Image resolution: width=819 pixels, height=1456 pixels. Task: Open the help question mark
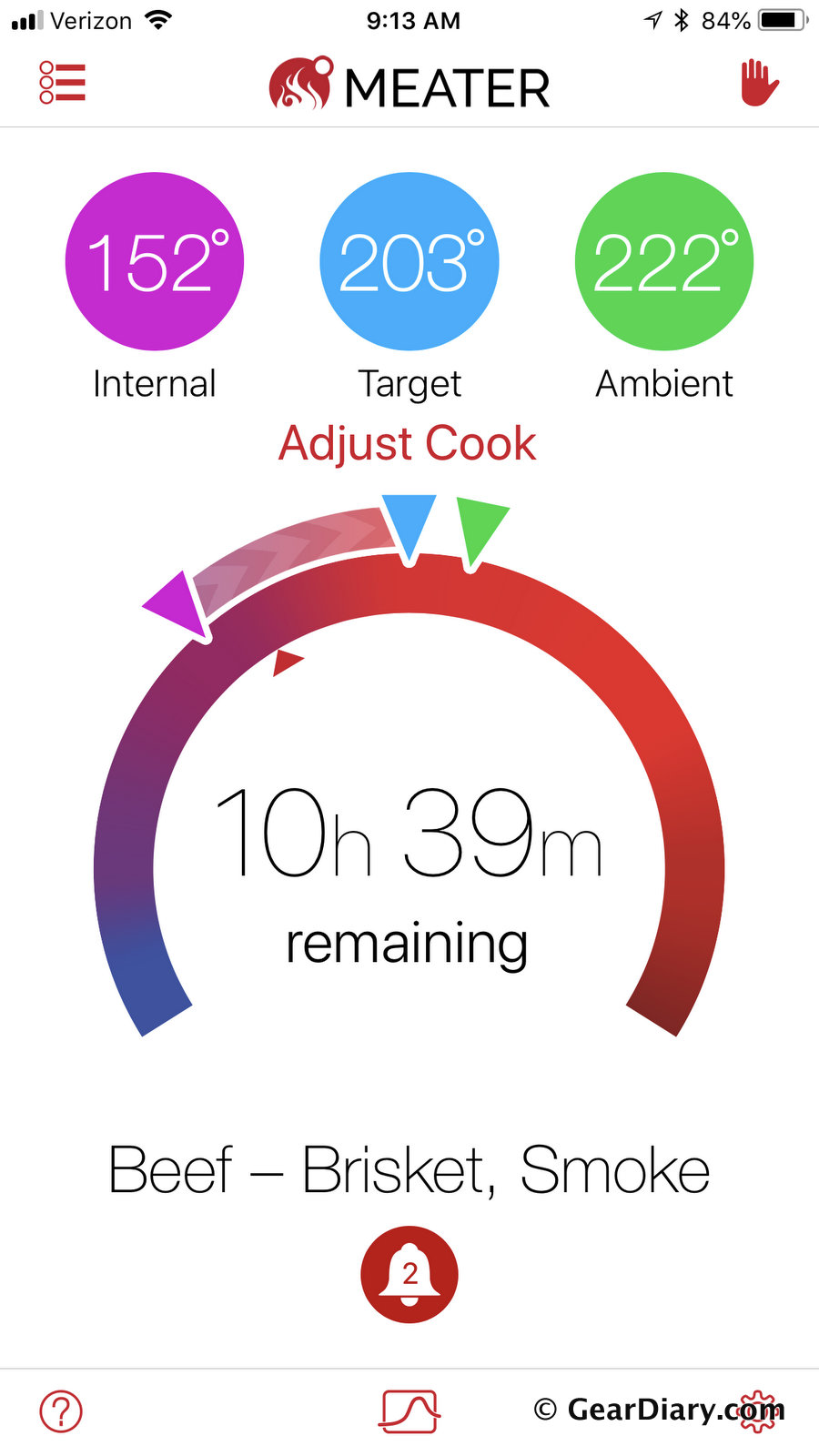coord(61,1412)
